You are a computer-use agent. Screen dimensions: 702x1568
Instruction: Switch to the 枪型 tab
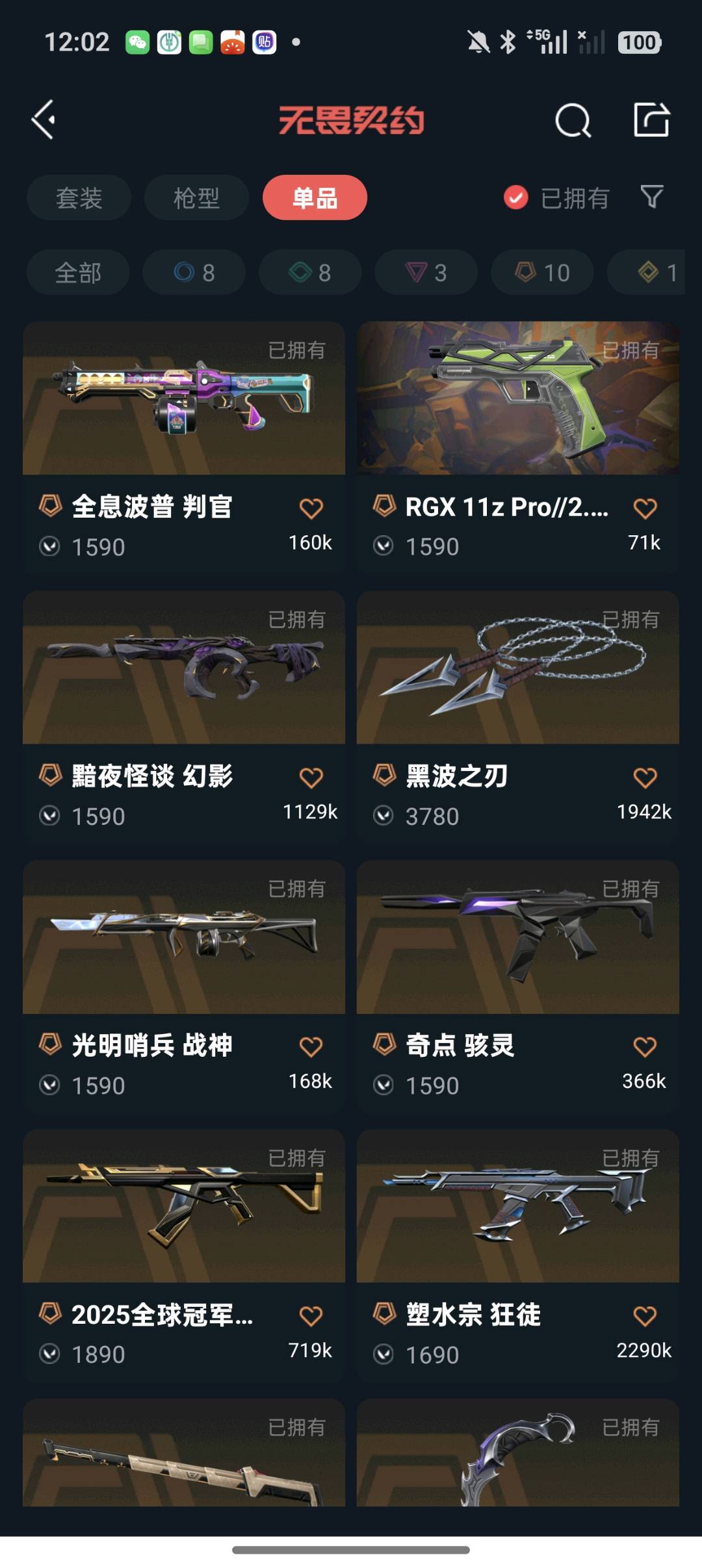pos(196,197)
